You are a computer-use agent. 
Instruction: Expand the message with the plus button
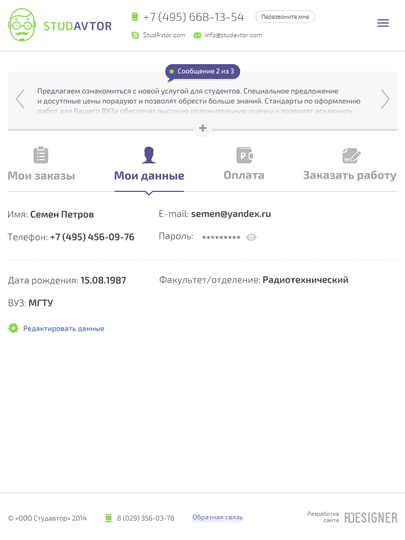pyautogui.click(x=202, y=128)
